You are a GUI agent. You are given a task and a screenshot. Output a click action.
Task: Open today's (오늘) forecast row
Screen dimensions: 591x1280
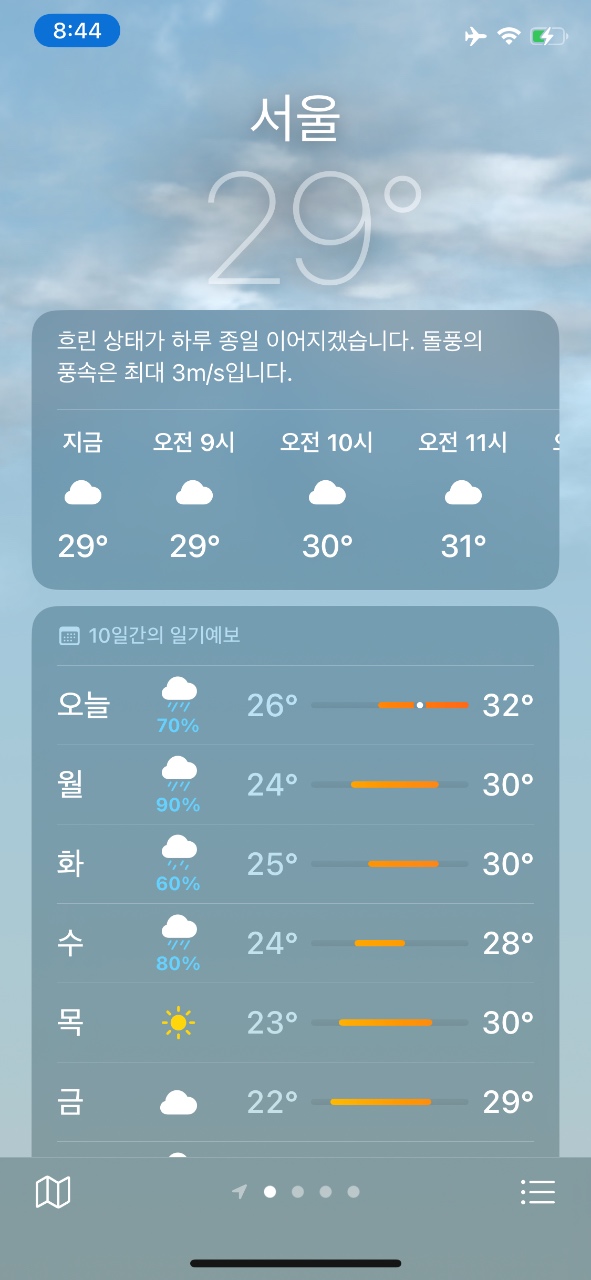[295, 705]
